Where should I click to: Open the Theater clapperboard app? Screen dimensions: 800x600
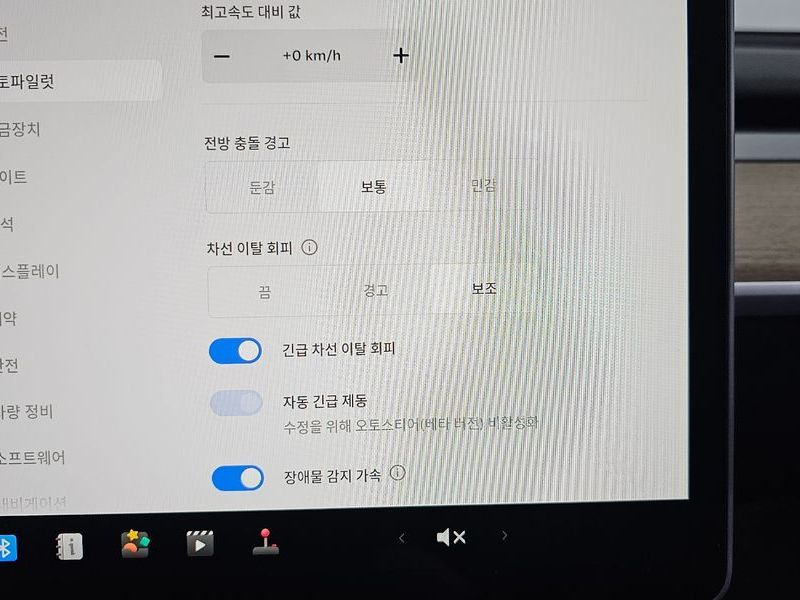coord(200,543)
